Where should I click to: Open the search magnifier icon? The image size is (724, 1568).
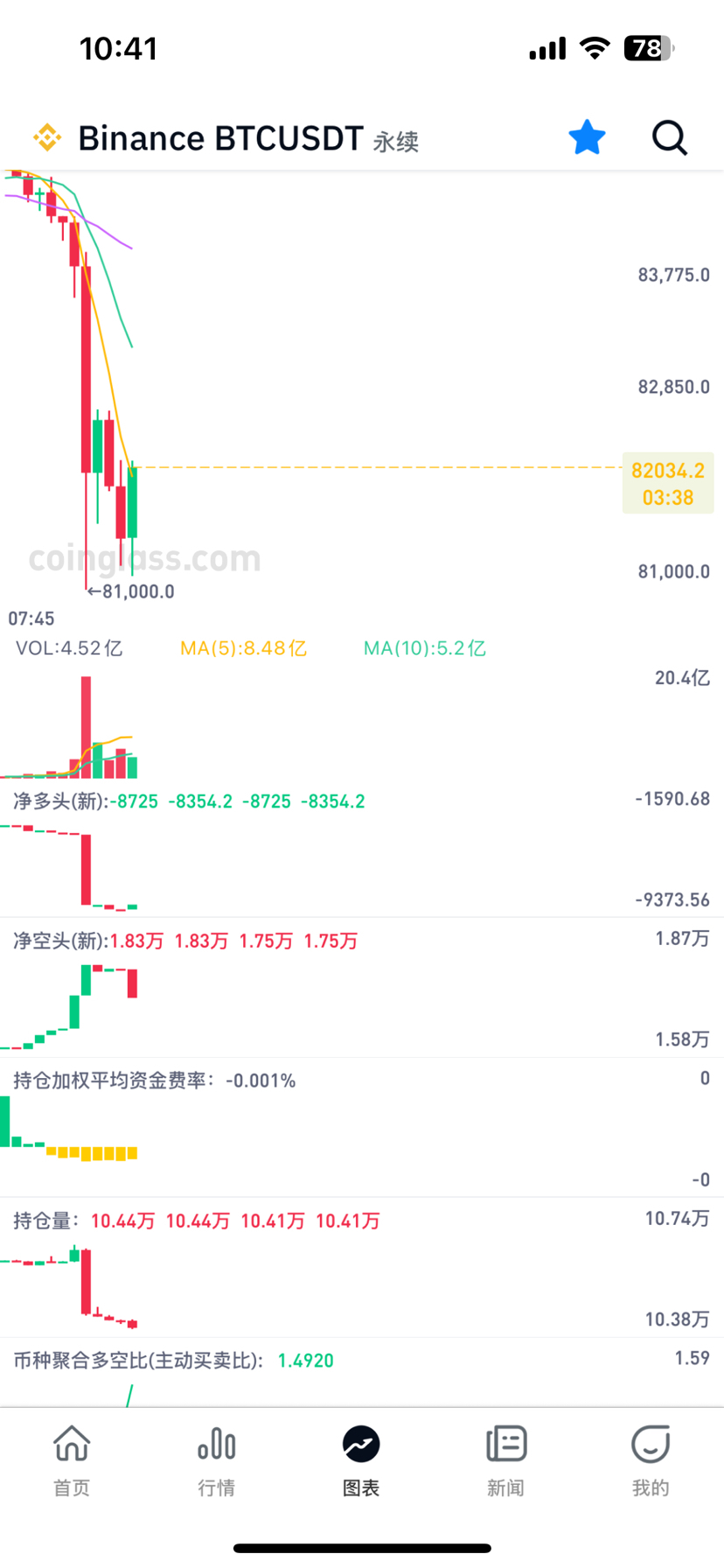[x=670, y=137]
